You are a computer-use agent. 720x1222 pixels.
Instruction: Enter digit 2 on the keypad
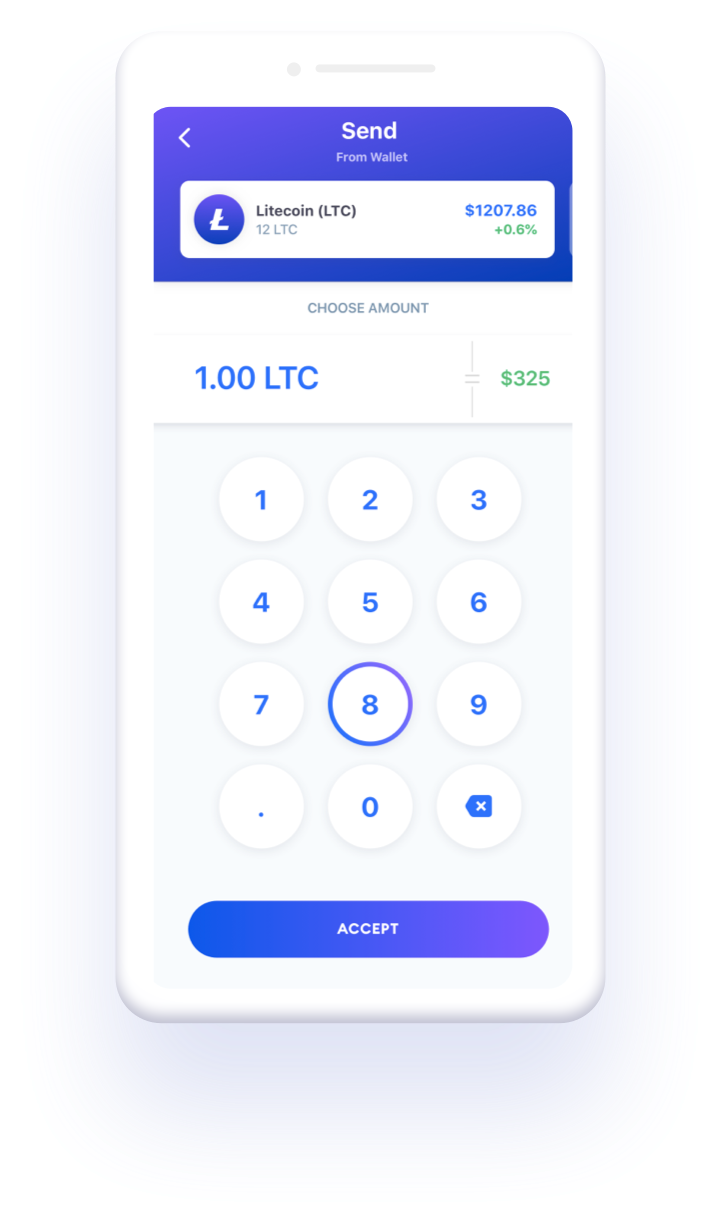[x=370, y=500]
